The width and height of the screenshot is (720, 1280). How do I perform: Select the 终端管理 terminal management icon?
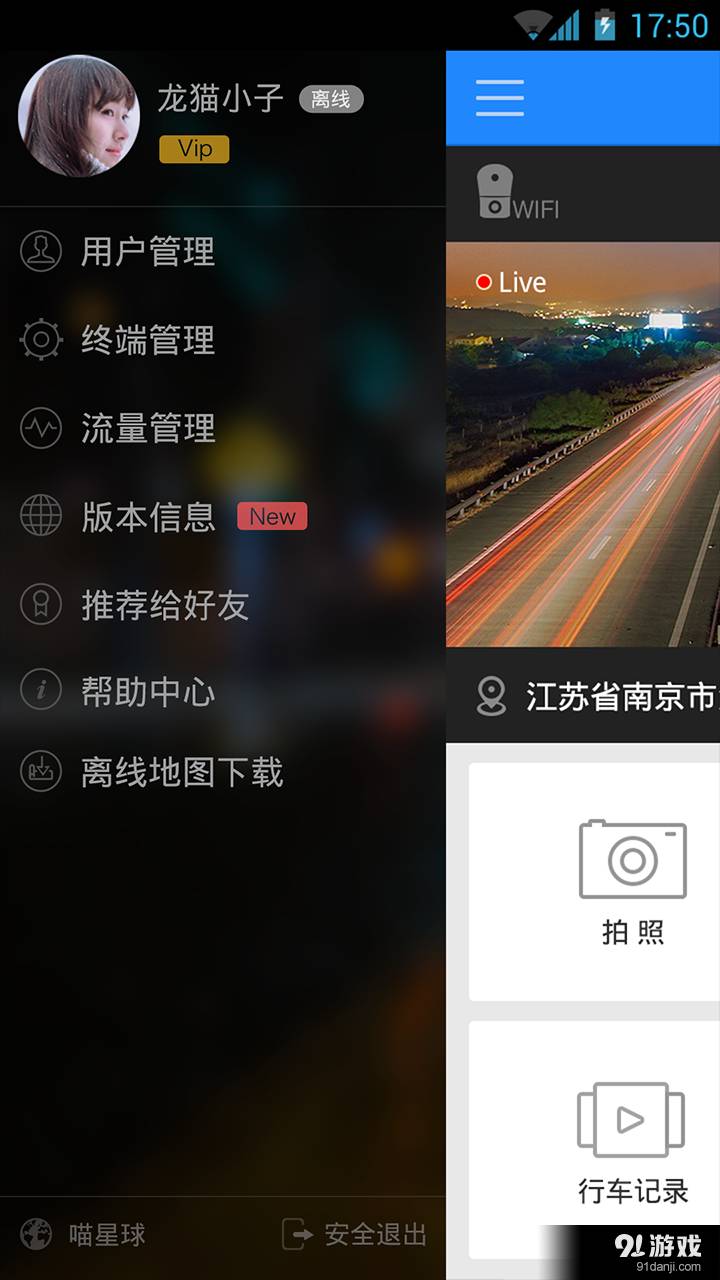40,340
